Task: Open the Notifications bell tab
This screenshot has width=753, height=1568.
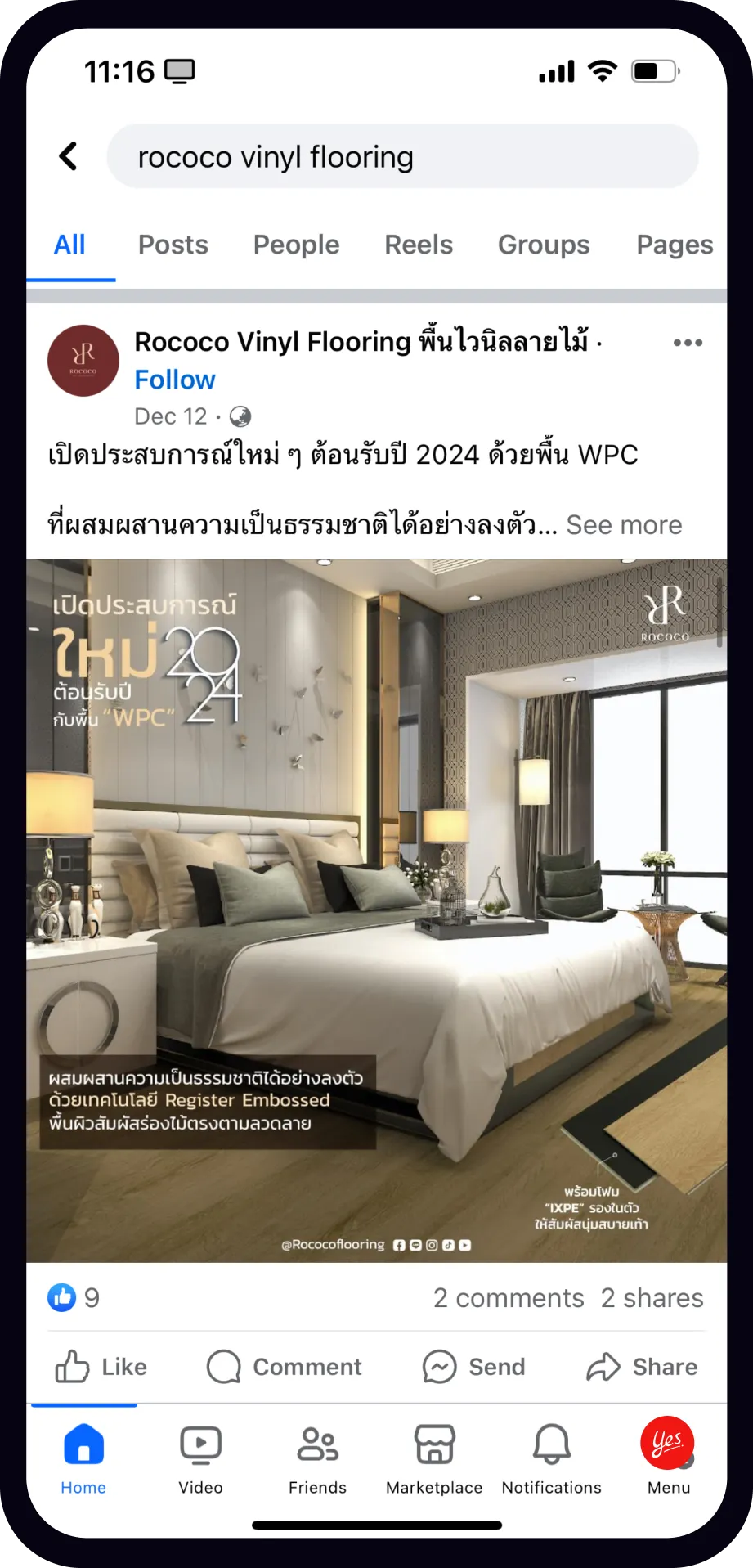Action: pos(551,1459)
